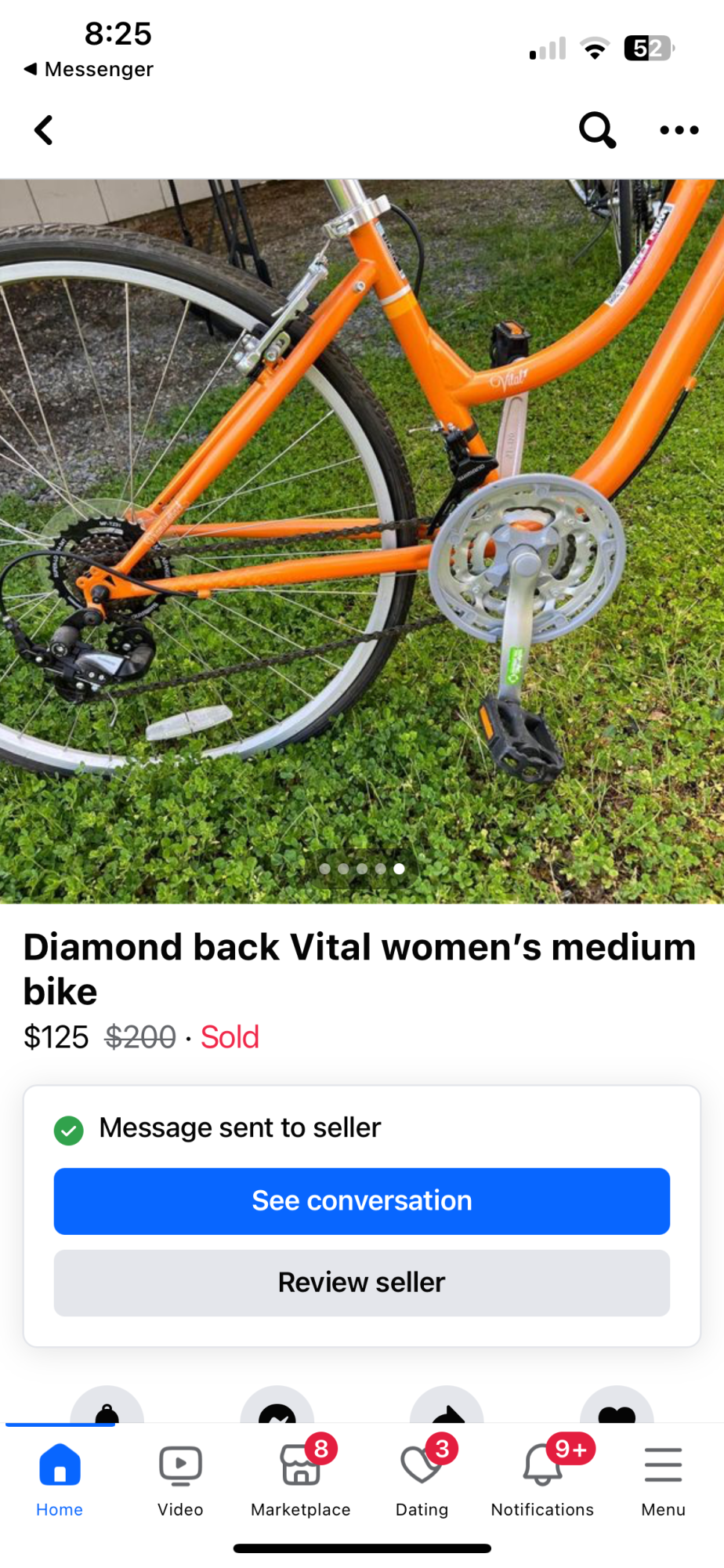Open the Menu tab
Viewport: 724px width, 1568px height.
coord(663,1478)
